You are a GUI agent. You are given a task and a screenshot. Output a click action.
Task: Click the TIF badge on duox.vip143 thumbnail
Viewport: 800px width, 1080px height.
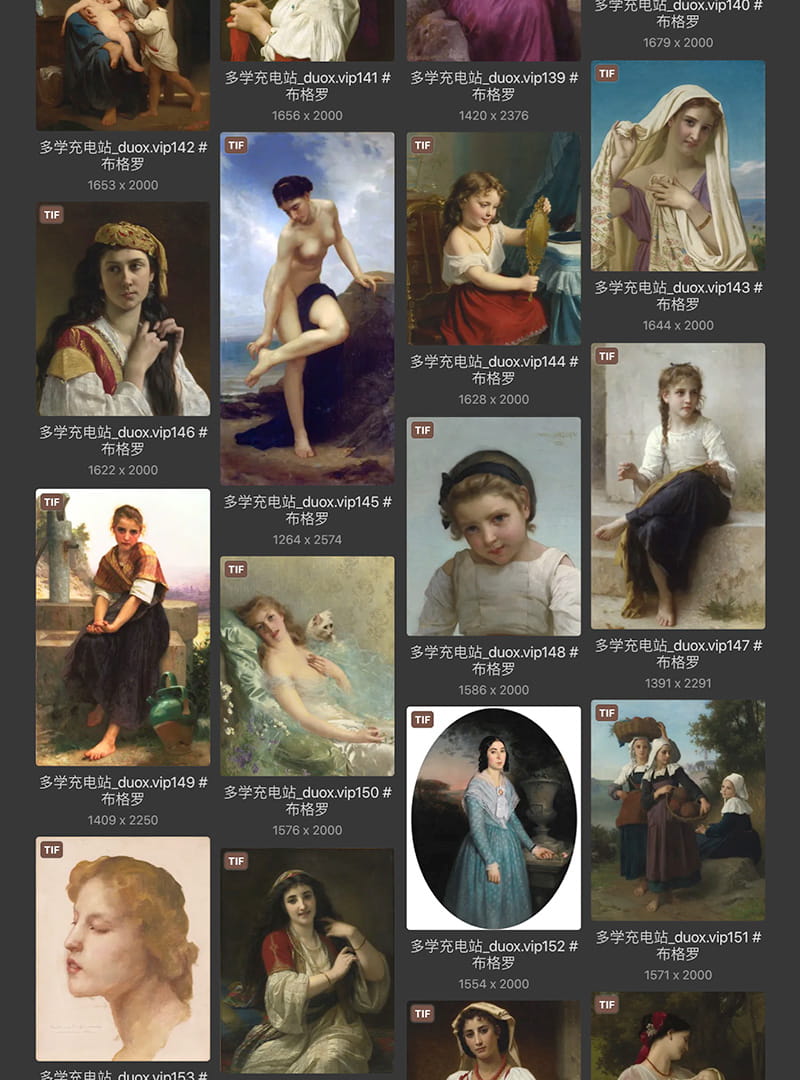(607, 73)
